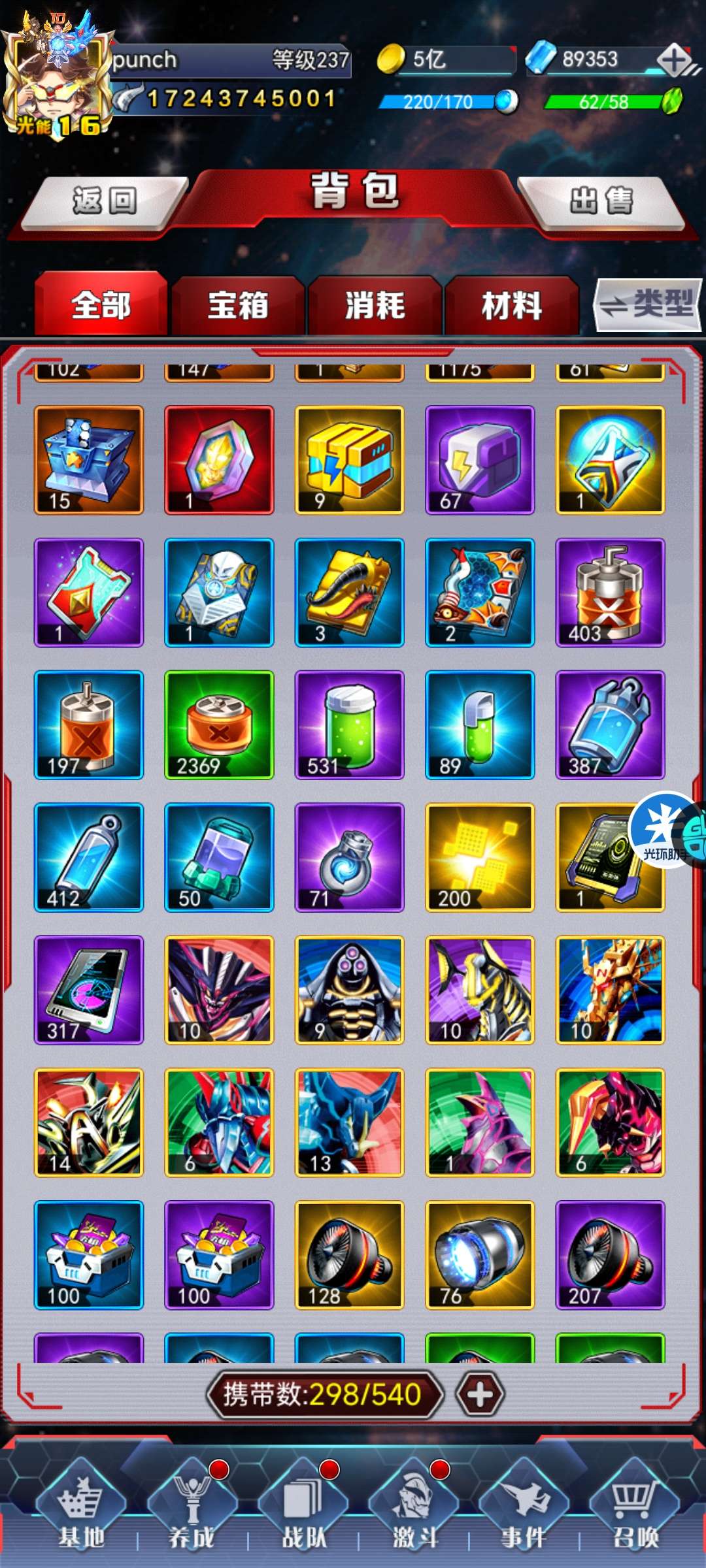Open the 基地 base navigation item
Image resolution: width=706 pixels, height=1568 pixels.
tap(81, 1511)
